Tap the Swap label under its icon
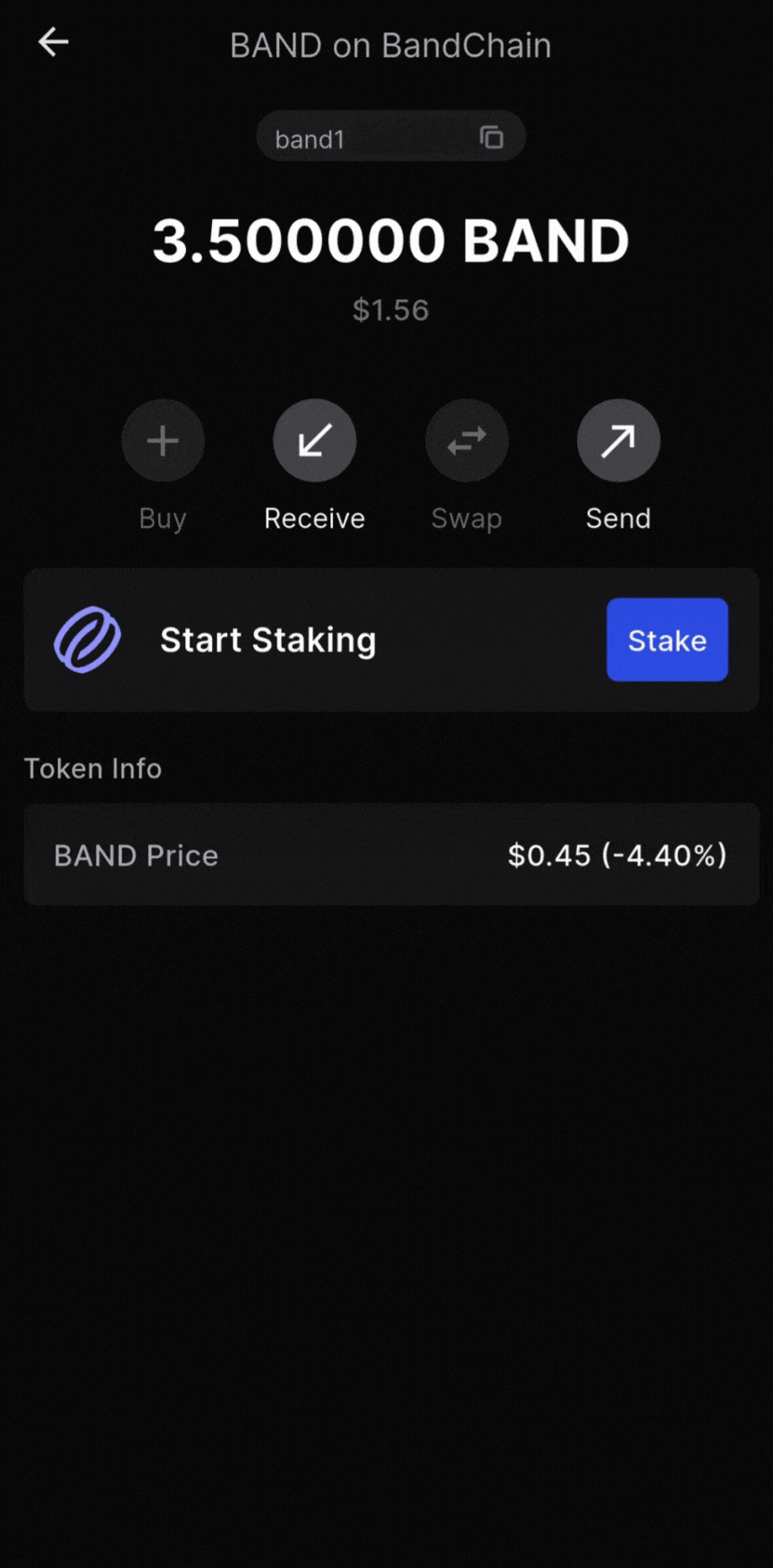 click(466, 517)
